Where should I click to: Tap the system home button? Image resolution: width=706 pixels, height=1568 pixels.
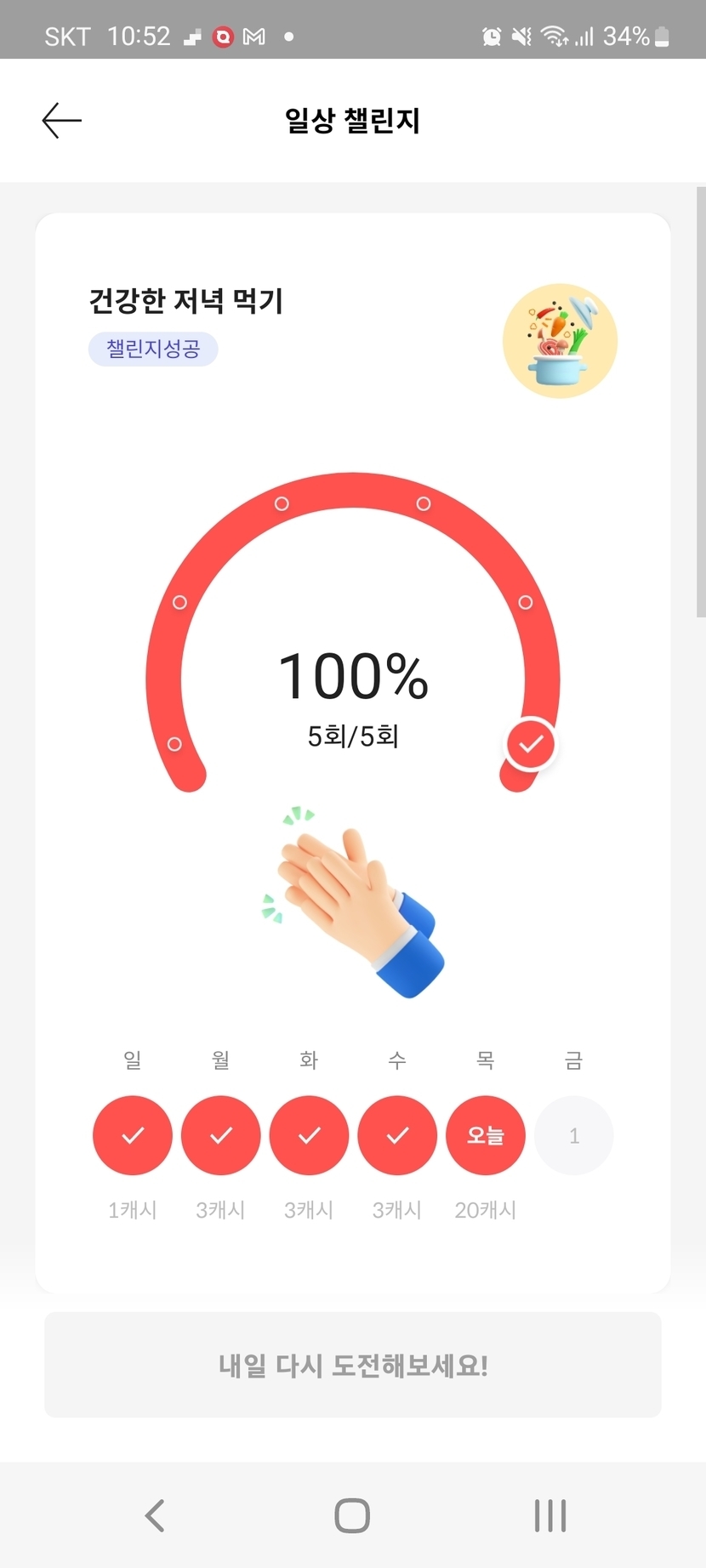point(352,1515)
